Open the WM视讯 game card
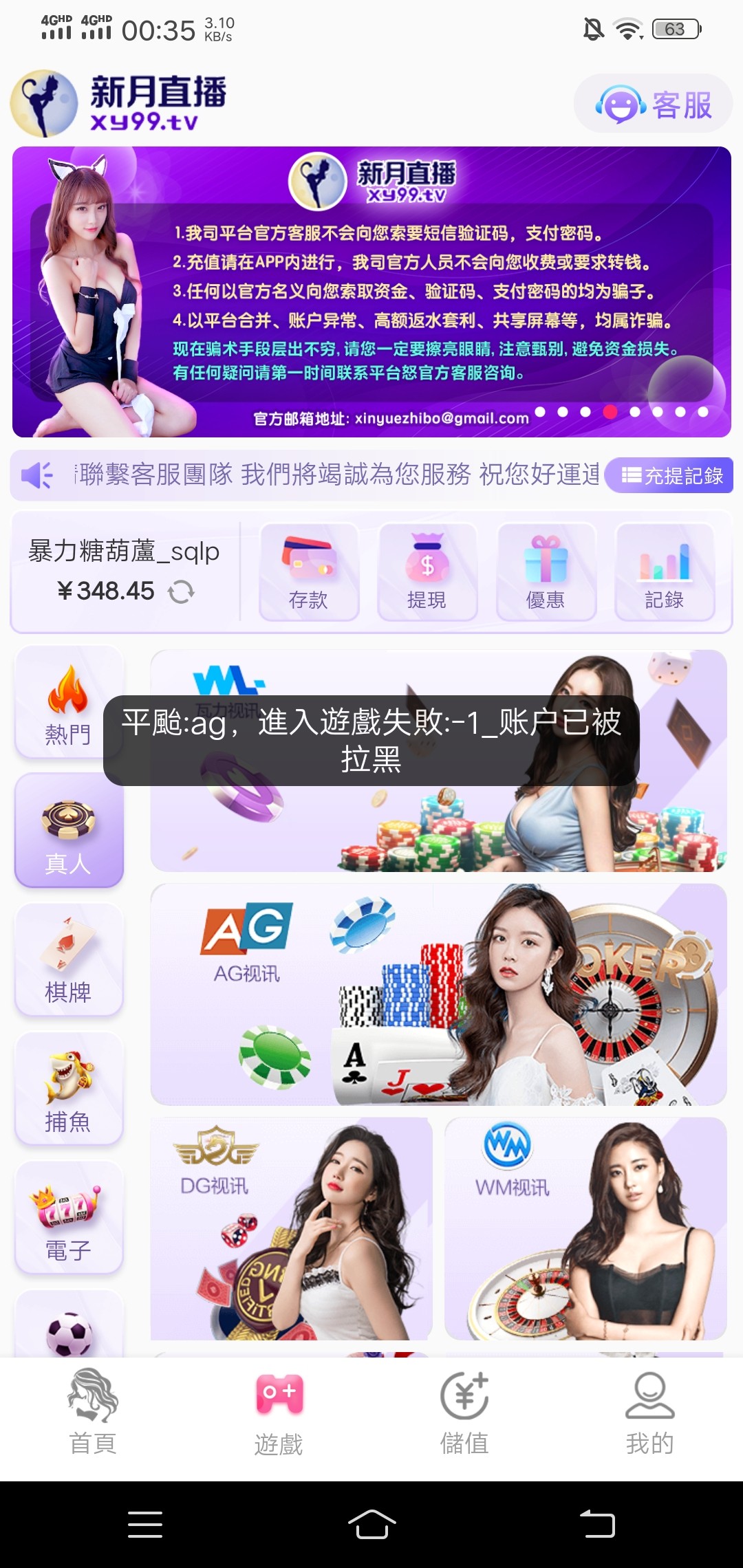743x1568 pixels. (585, 1228)
